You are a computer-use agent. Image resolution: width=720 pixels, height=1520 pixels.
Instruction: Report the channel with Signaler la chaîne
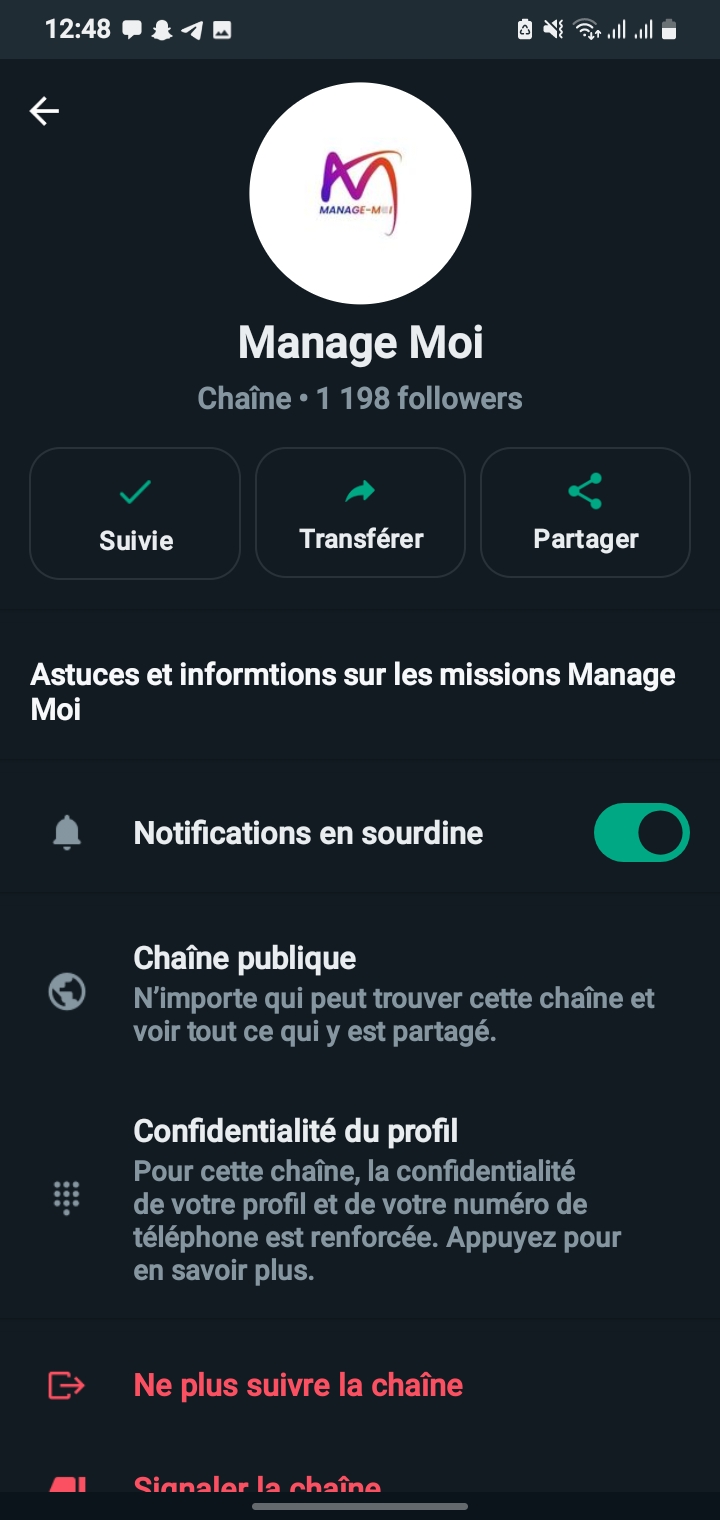258,1486
